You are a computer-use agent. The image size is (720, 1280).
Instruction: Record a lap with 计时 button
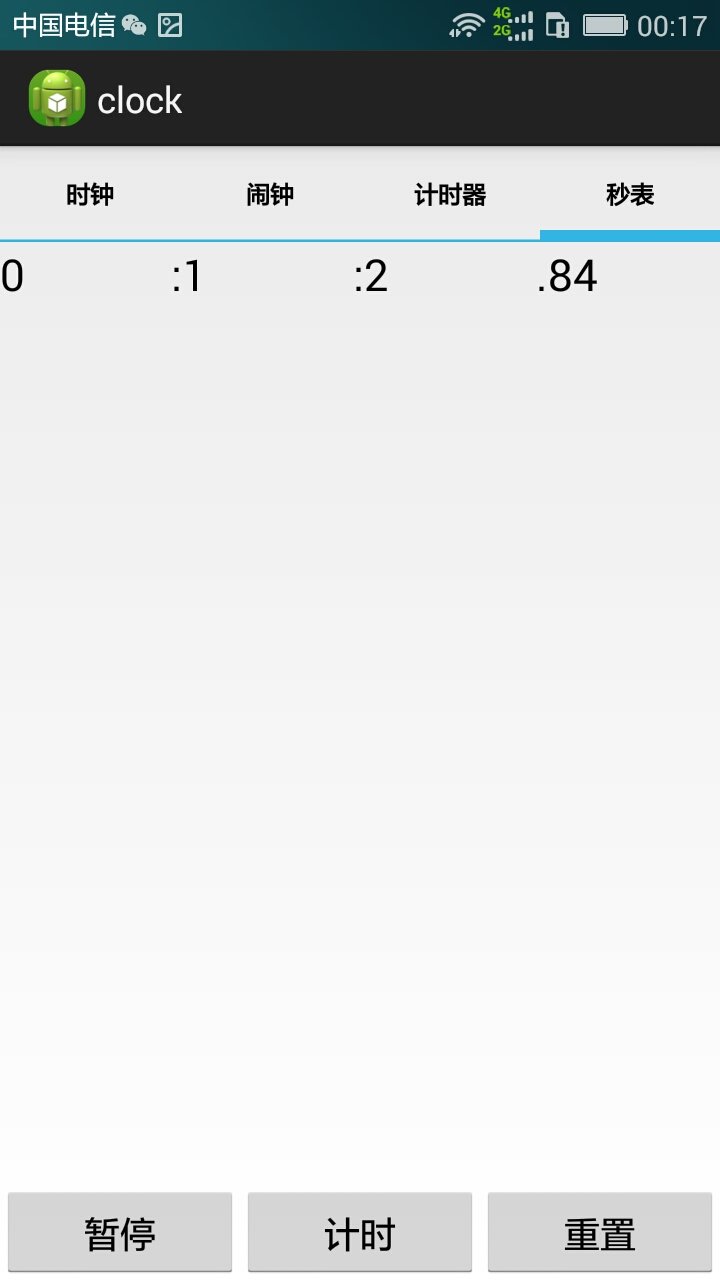coord(360,1233)
